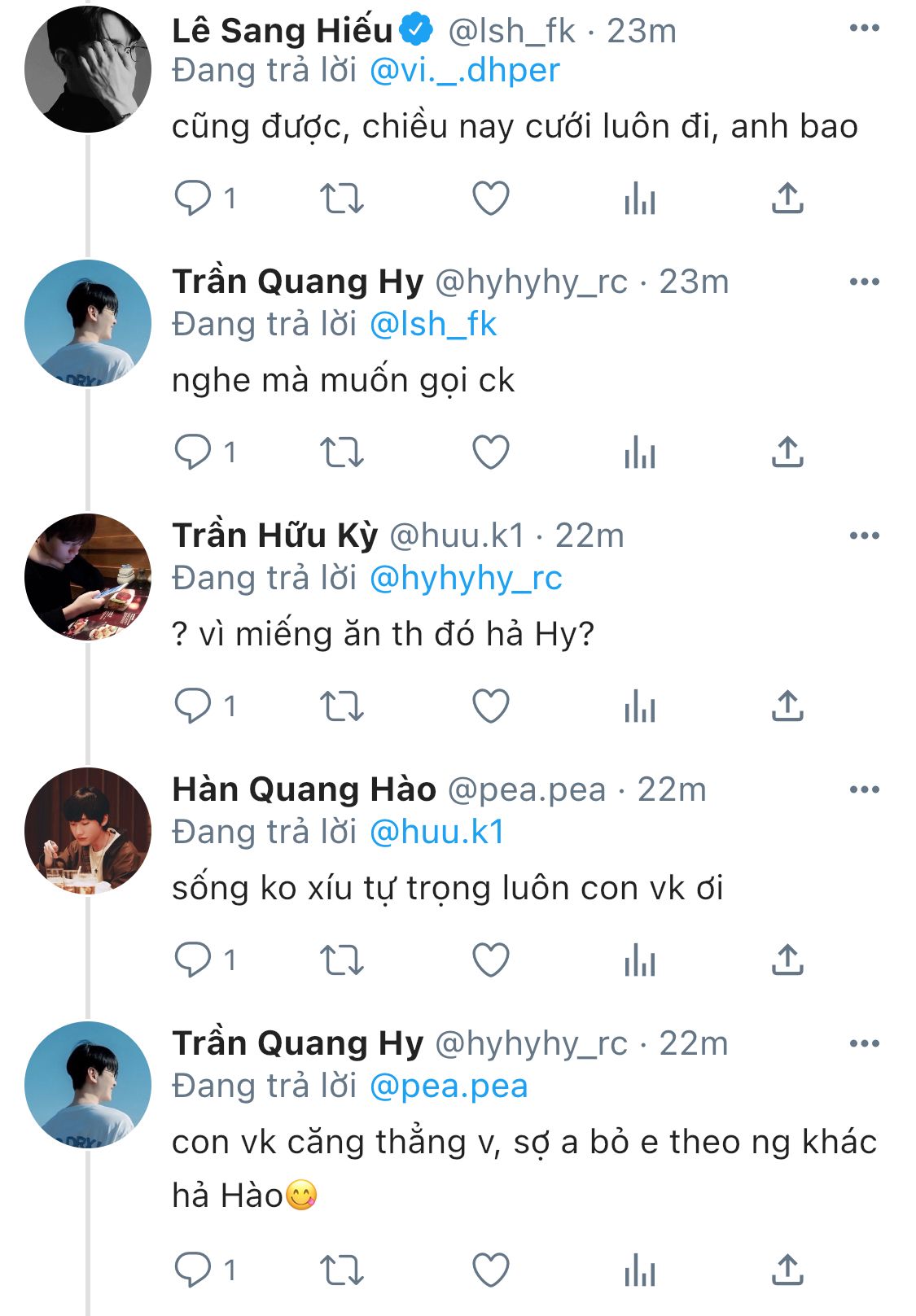916x1316 pixels.
Task: View analytics for Trần Hữu Kỳ's tweet
Action: click(x=640, y=706)
